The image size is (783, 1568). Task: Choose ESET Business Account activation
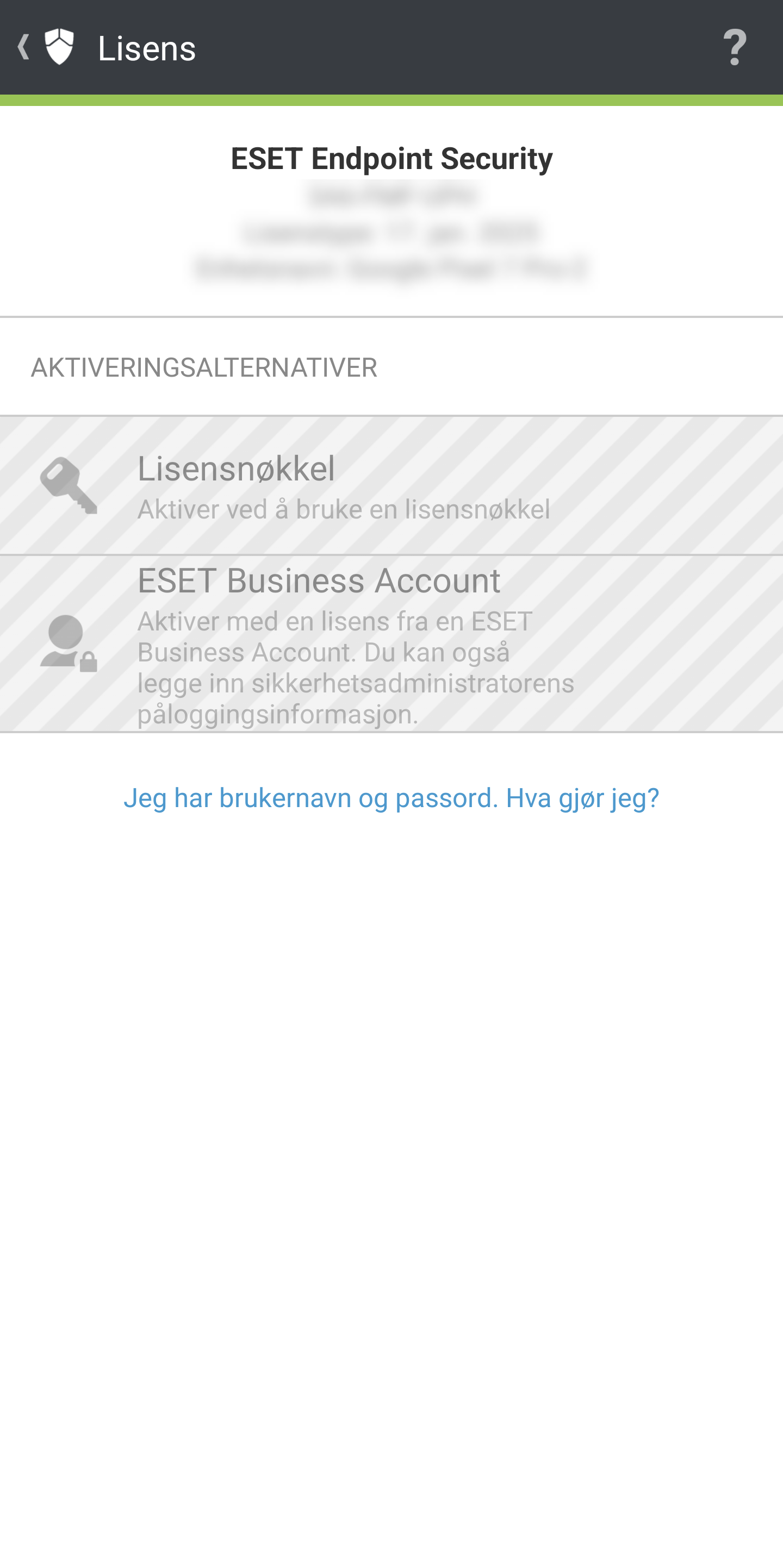click(x=391, y=644)
